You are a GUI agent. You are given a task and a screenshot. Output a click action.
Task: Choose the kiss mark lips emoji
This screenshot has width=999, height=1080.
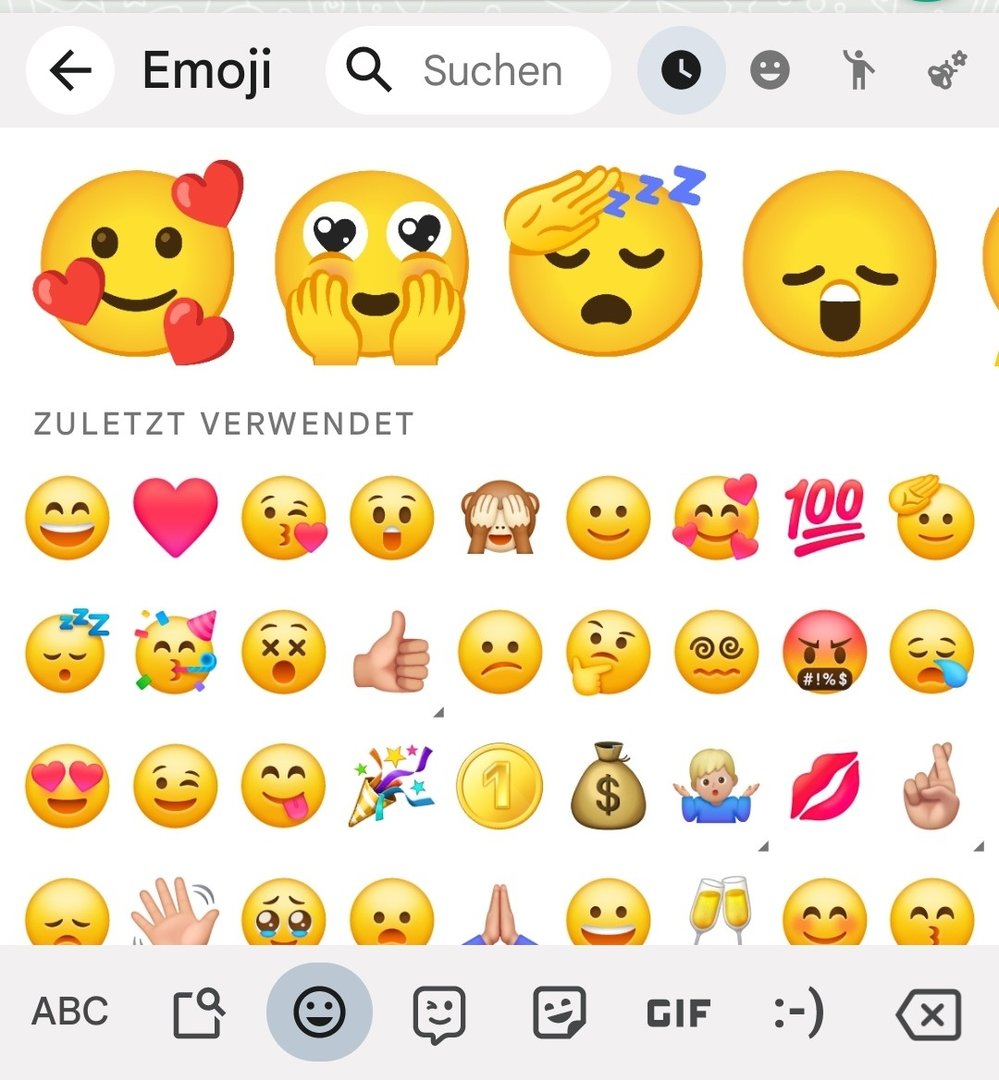(824, 787)
